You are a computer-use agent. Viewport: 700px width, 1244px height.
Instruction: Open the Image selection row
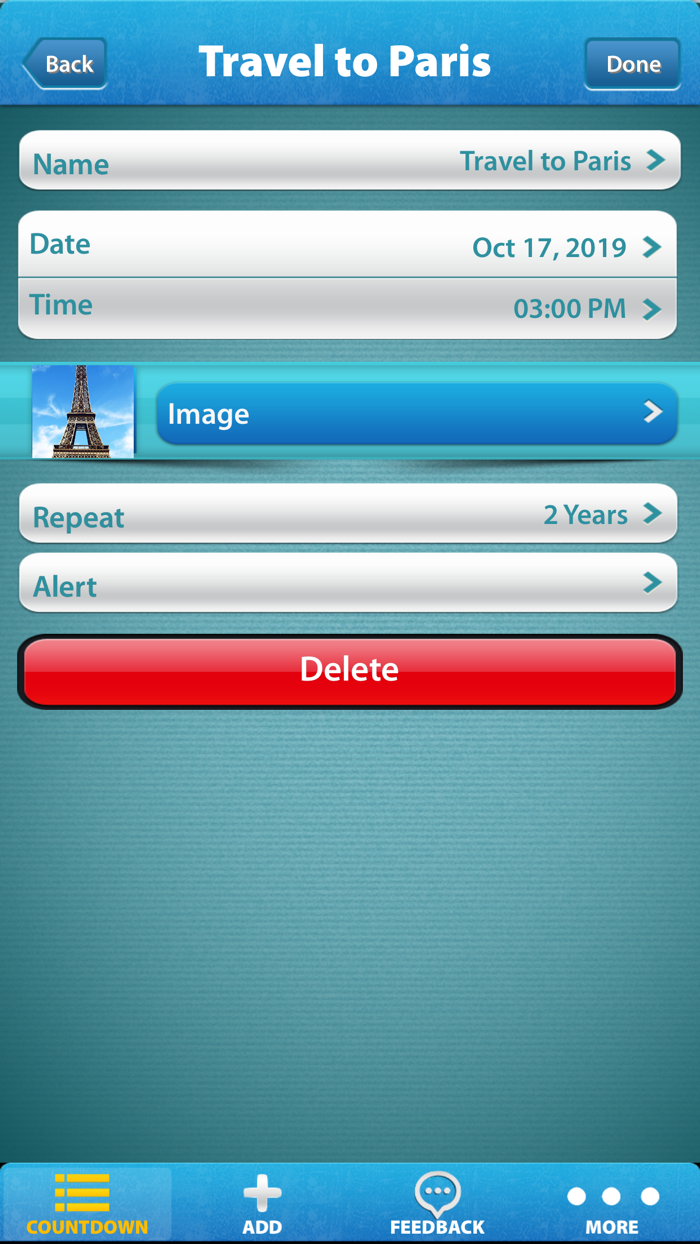click(417, 413)
